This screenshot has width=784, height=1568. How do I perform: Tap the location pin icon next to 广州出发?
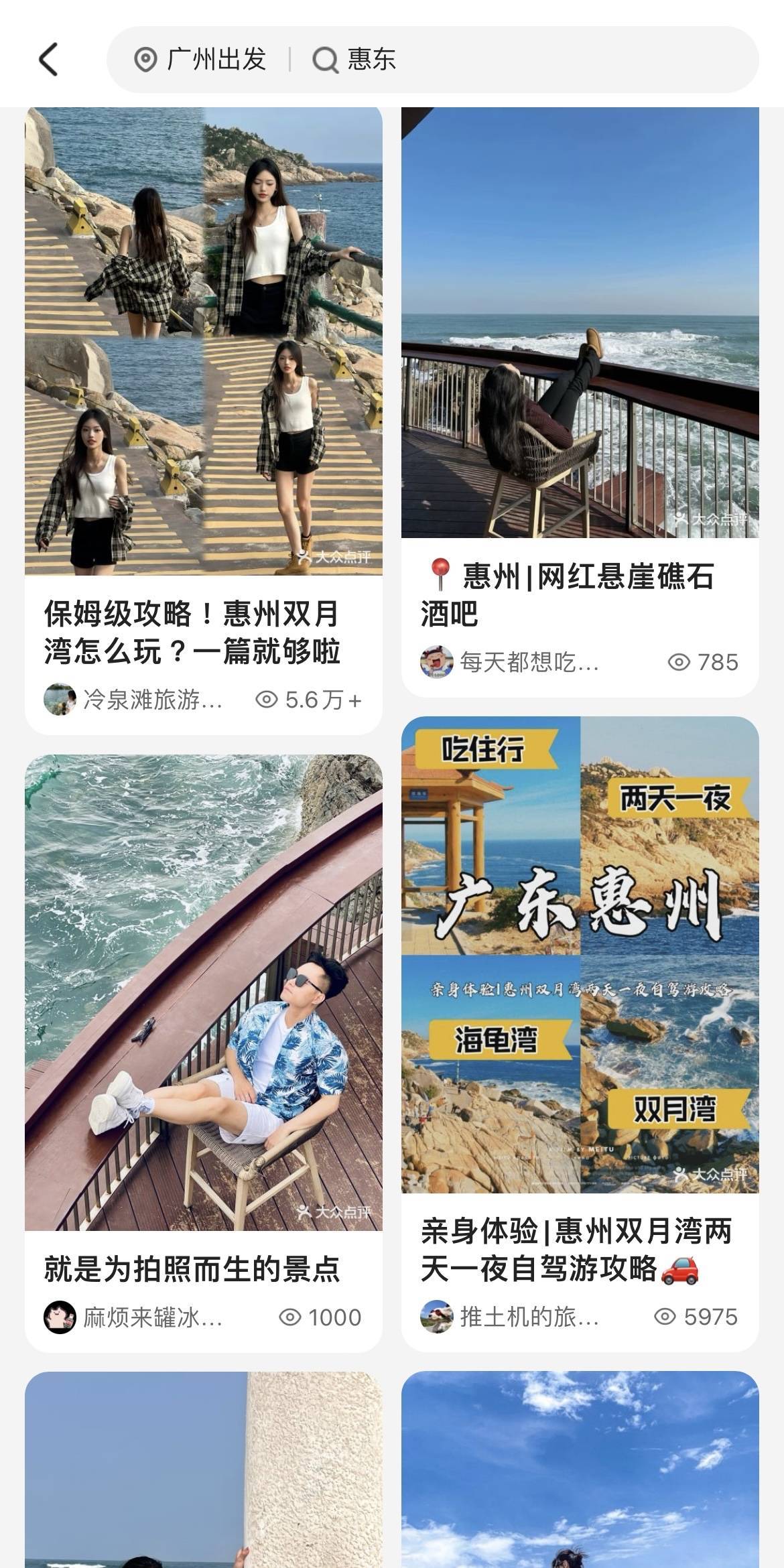(x=146, y=59)
